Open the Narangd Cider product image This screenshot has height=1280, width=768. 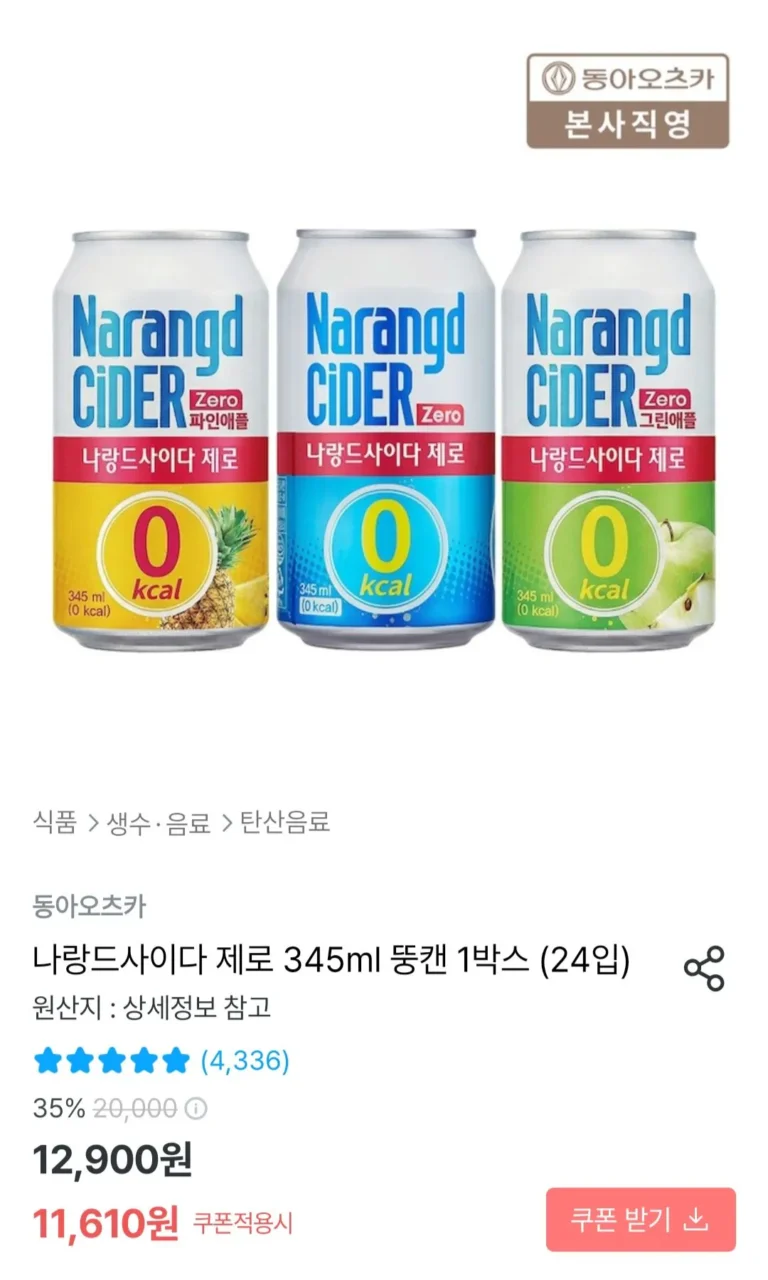coord(384,440)
